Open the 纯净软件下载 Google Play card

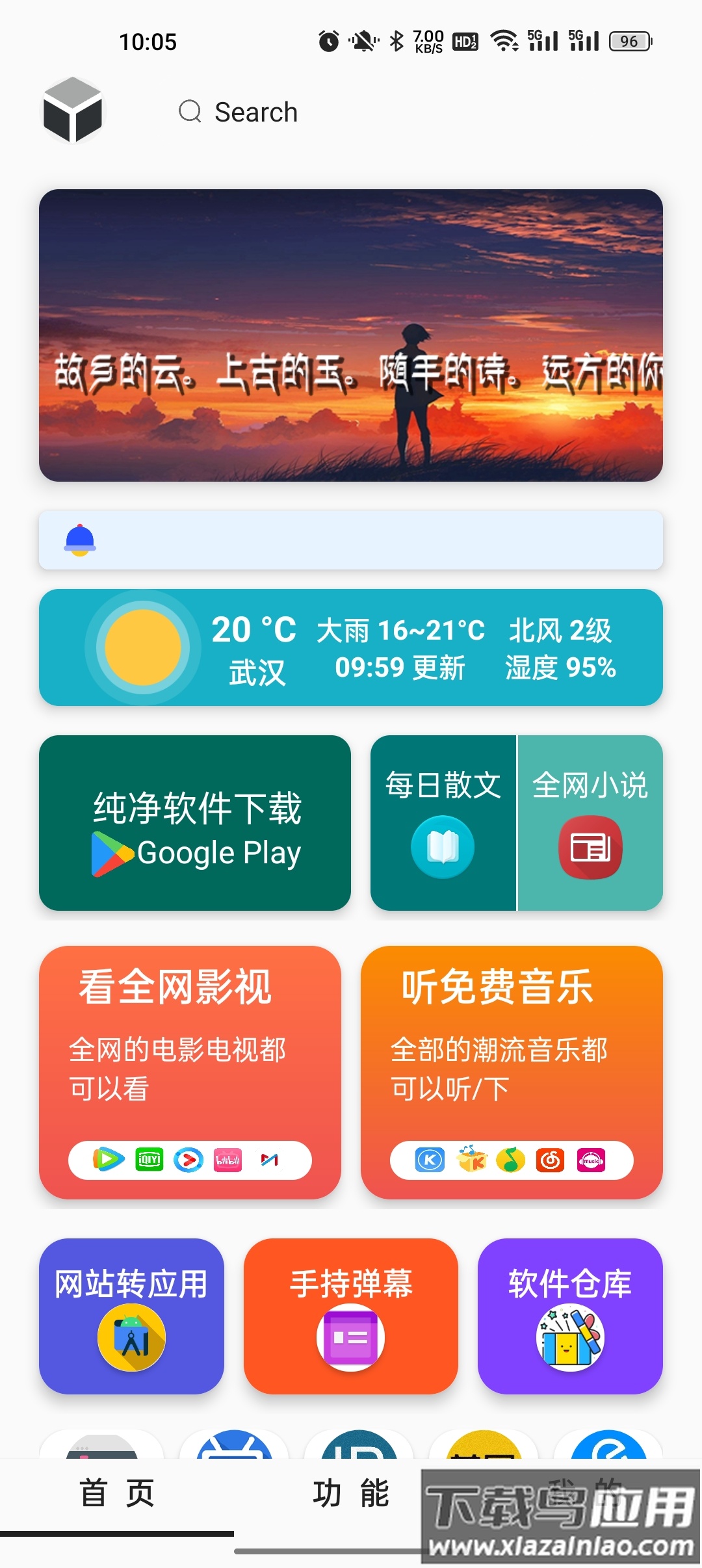195,824
